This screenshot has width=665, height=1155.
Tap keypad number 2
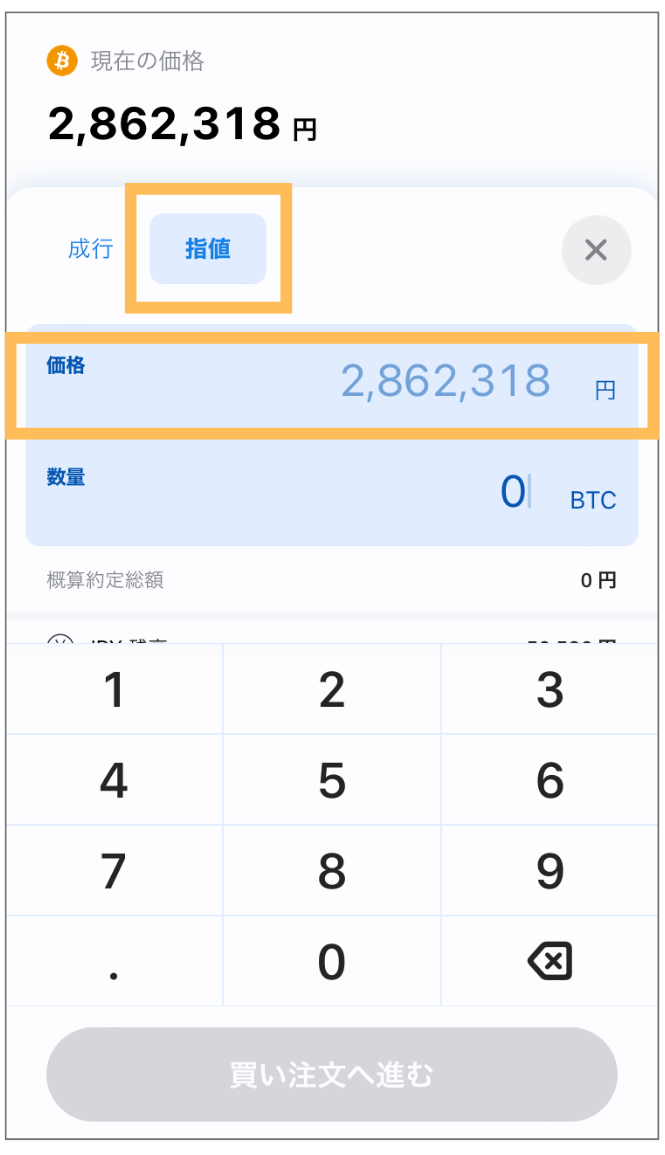[332, 689]
